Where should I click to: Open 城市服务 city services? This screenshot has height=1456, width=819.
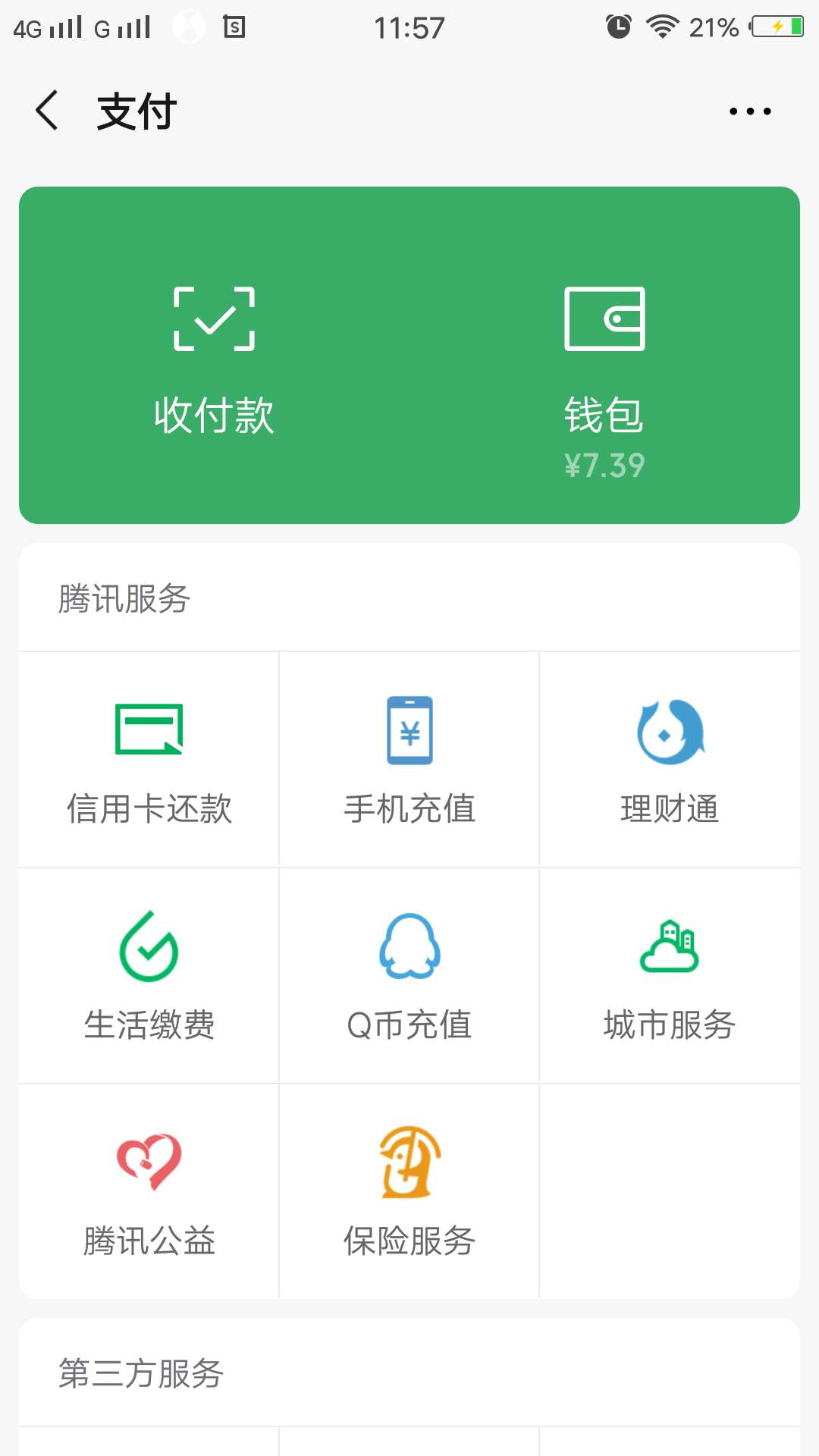pyautogui.click(x=670, y=976)
